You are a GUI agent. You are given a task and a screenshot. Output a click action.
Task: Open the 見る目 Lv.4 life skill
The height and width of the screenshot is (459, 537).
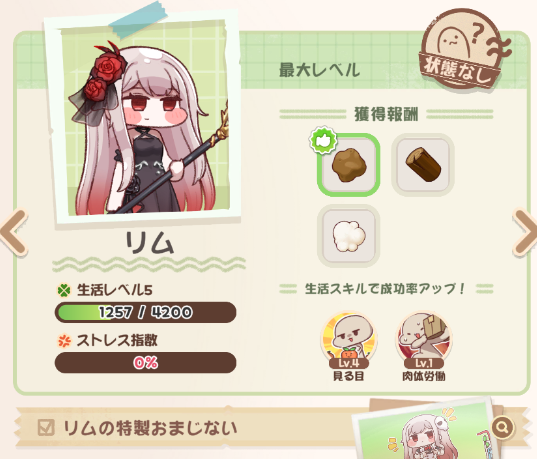349,346
